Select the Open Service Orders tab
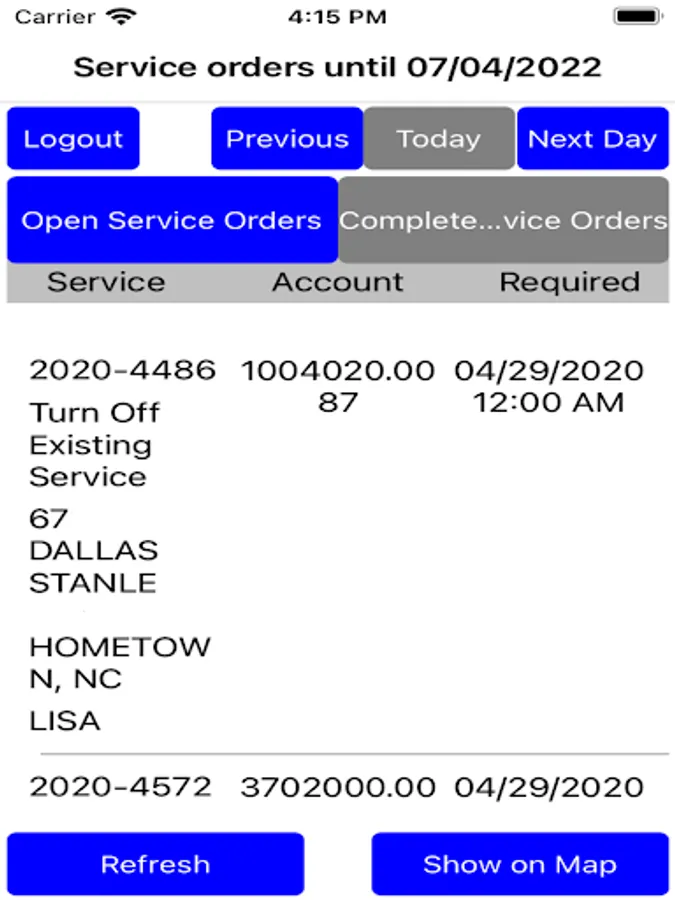Viewport: 675px width, 900px height. (x=172, y=220)
